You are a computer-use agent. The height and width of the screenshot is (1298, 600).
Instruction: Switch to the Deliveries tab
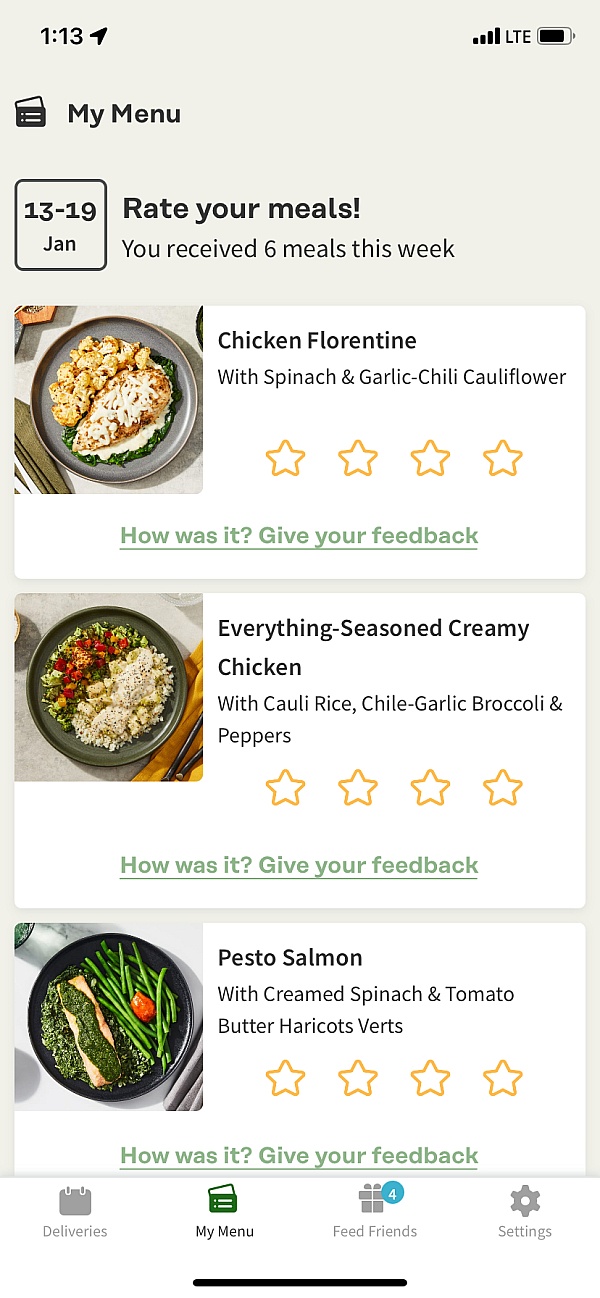click(x=75, y=1213)
